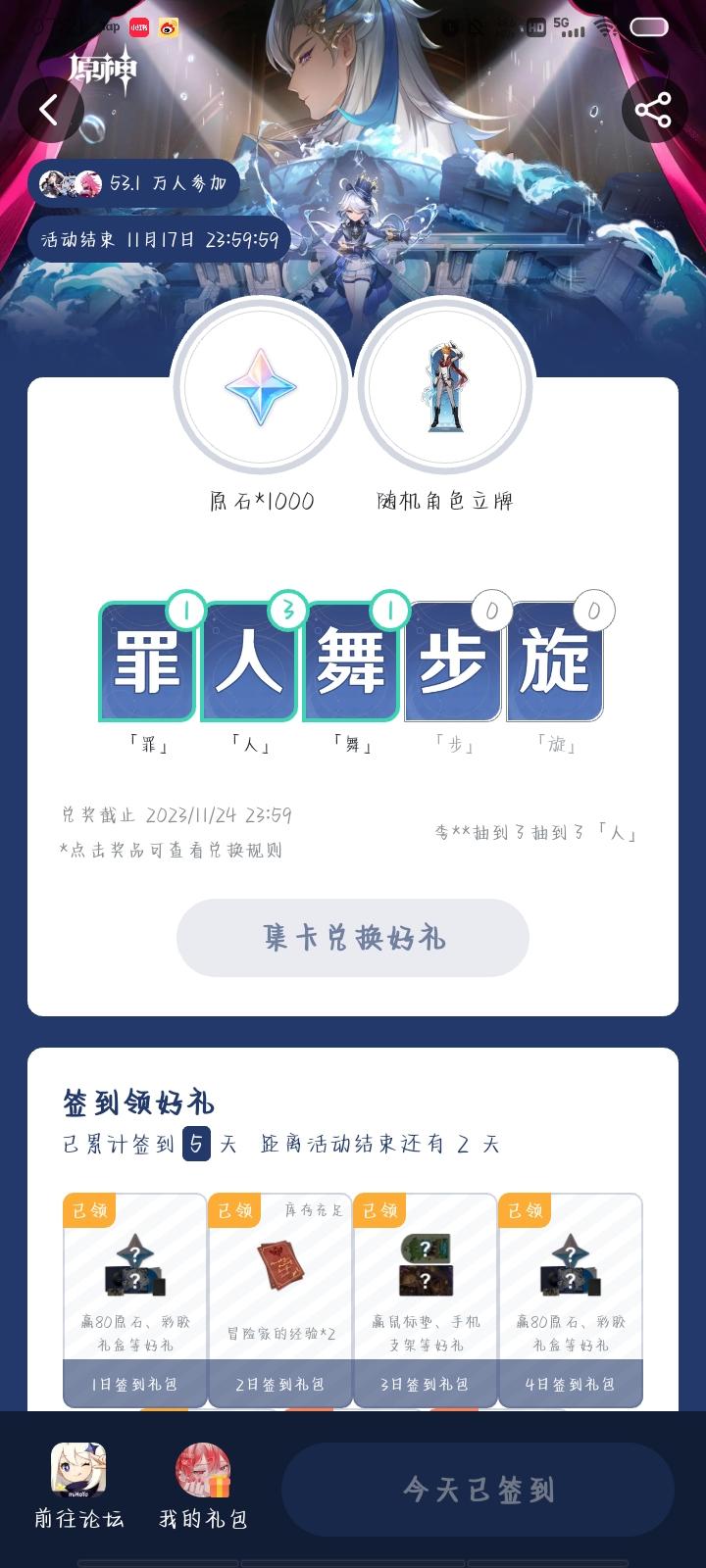Open the share icon at top right
Image resolution: width=706 pixels, height=1568 pixels.
click(653, 109)
